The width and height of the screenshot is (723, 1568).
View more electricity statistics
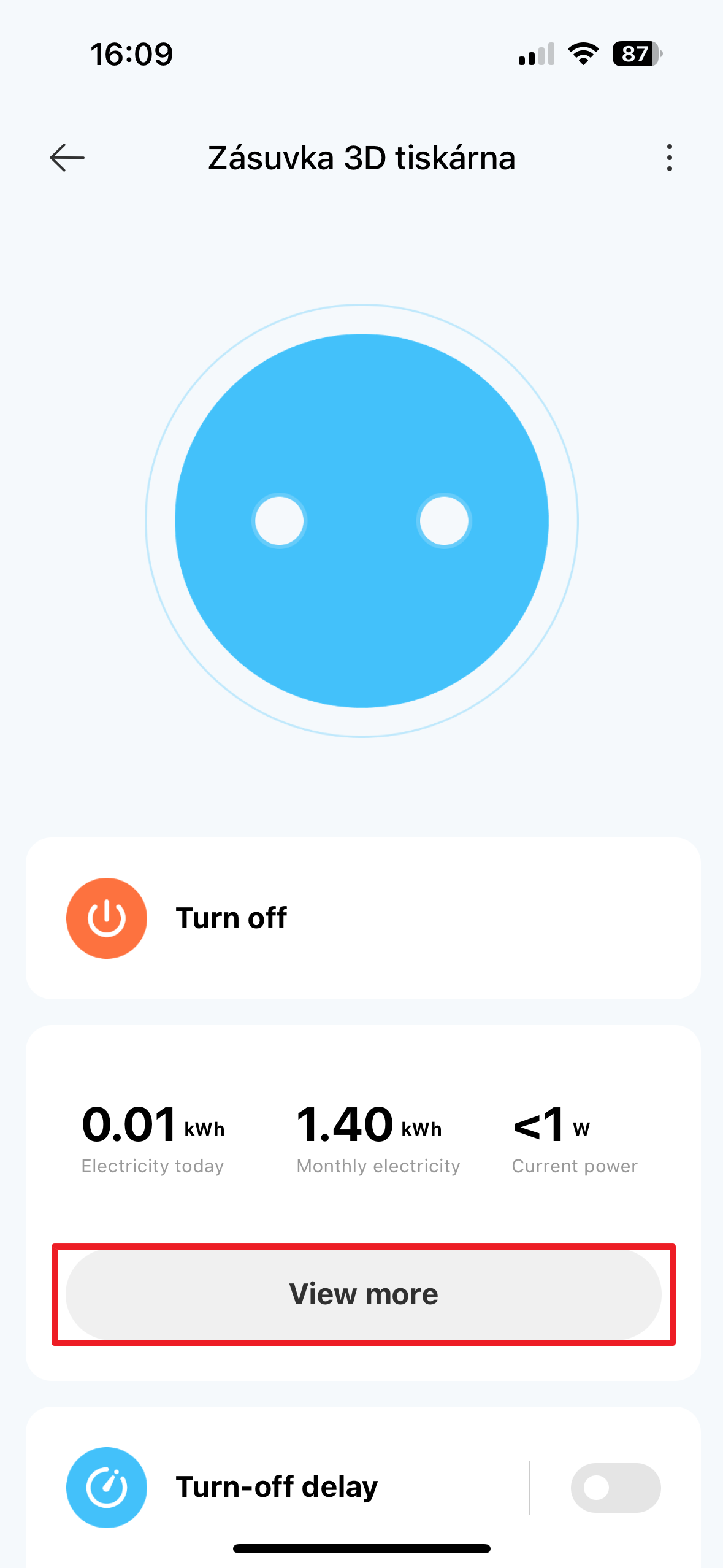[x=363, y=1294]
